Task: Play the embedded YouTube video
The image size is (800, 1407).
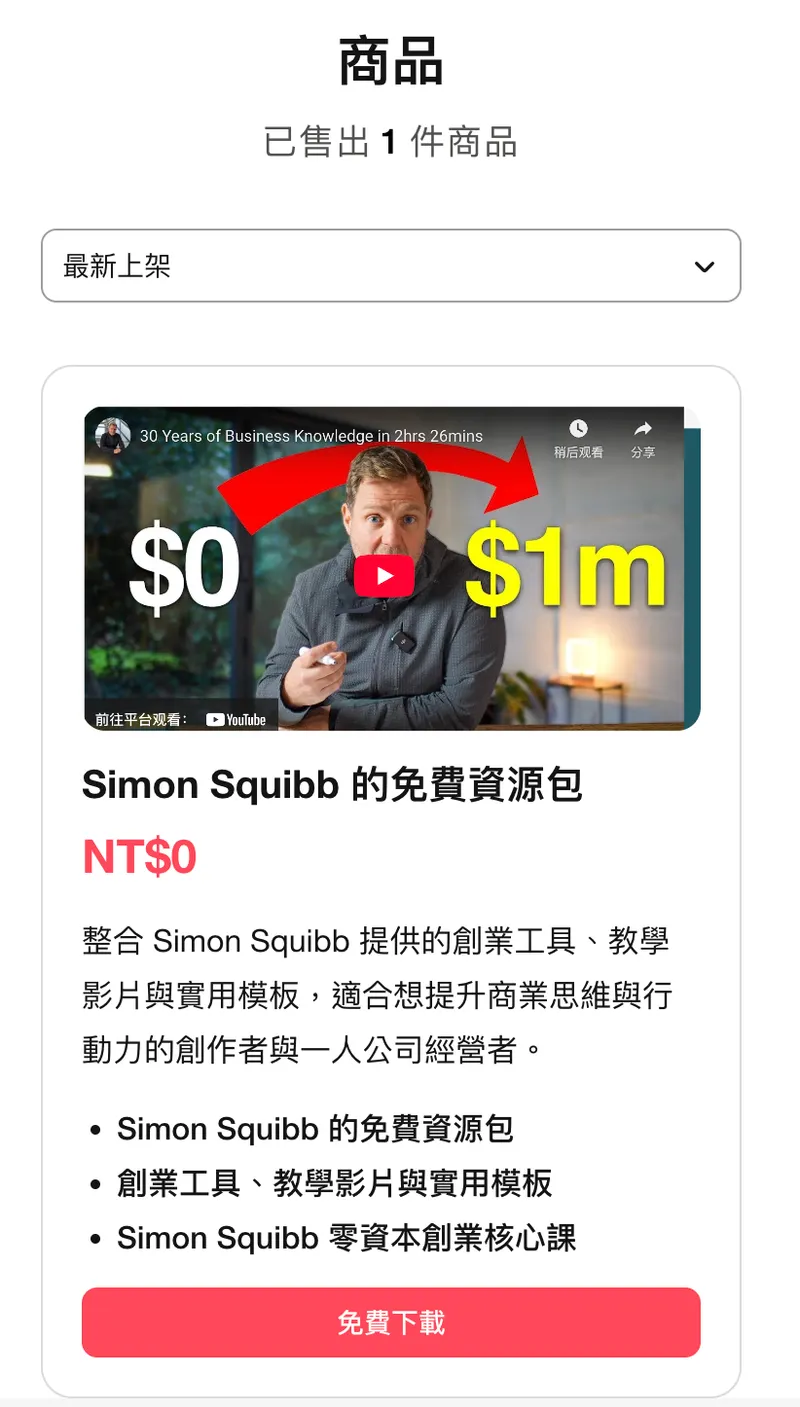Action: [x=384, y=575]
